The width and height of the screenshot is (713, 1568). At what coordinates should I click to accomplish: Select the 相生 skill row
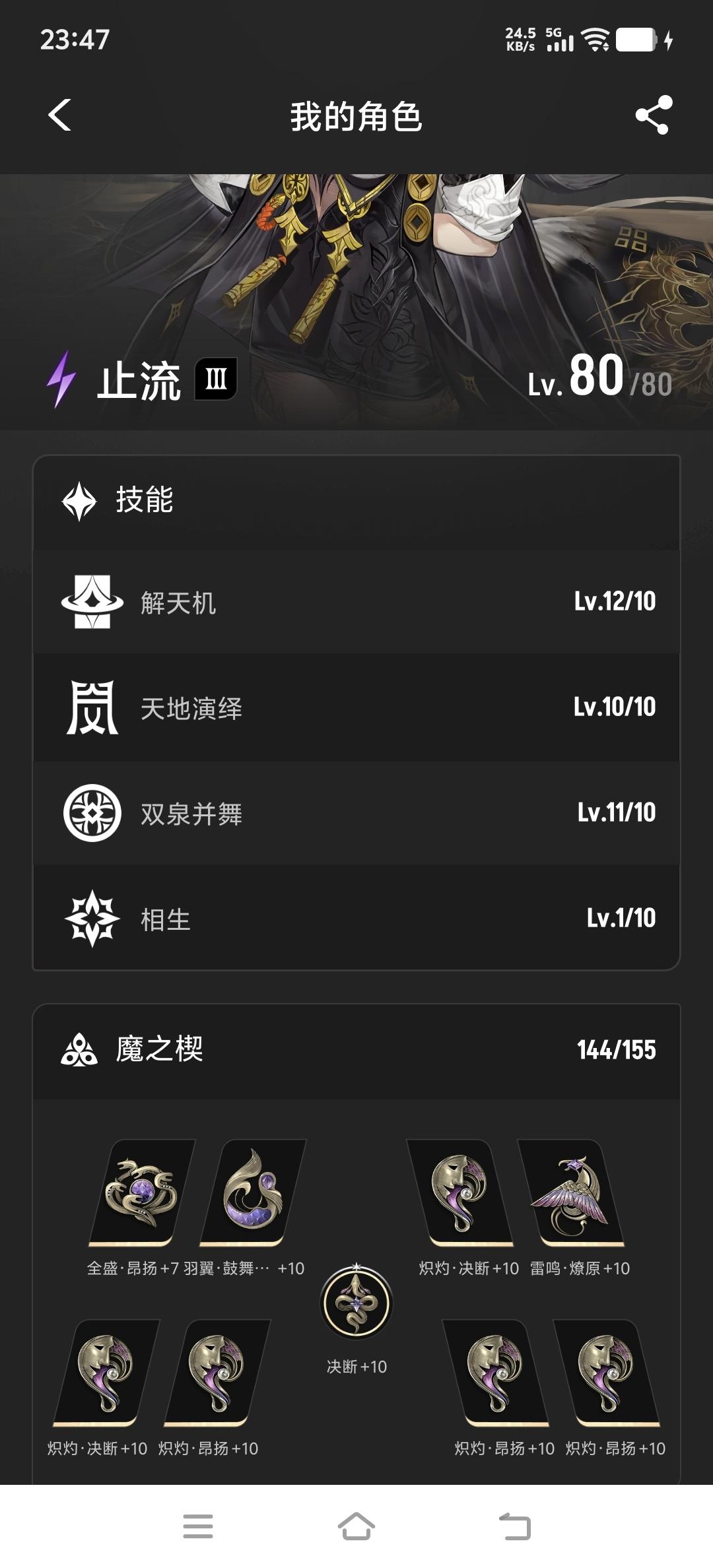tap(356, 919)
